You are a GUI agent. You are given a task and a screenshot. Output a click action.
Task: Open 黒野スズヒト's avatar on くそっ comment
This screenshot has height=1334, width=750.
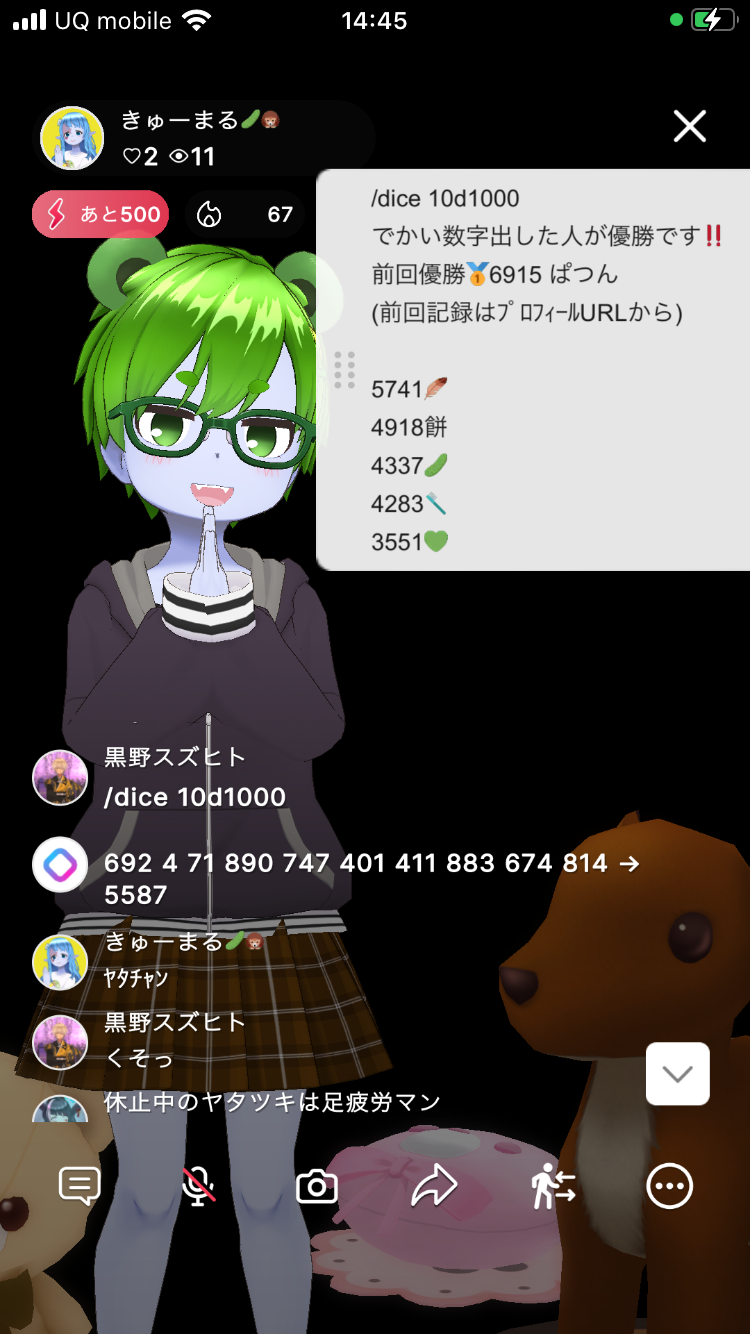60,1042
